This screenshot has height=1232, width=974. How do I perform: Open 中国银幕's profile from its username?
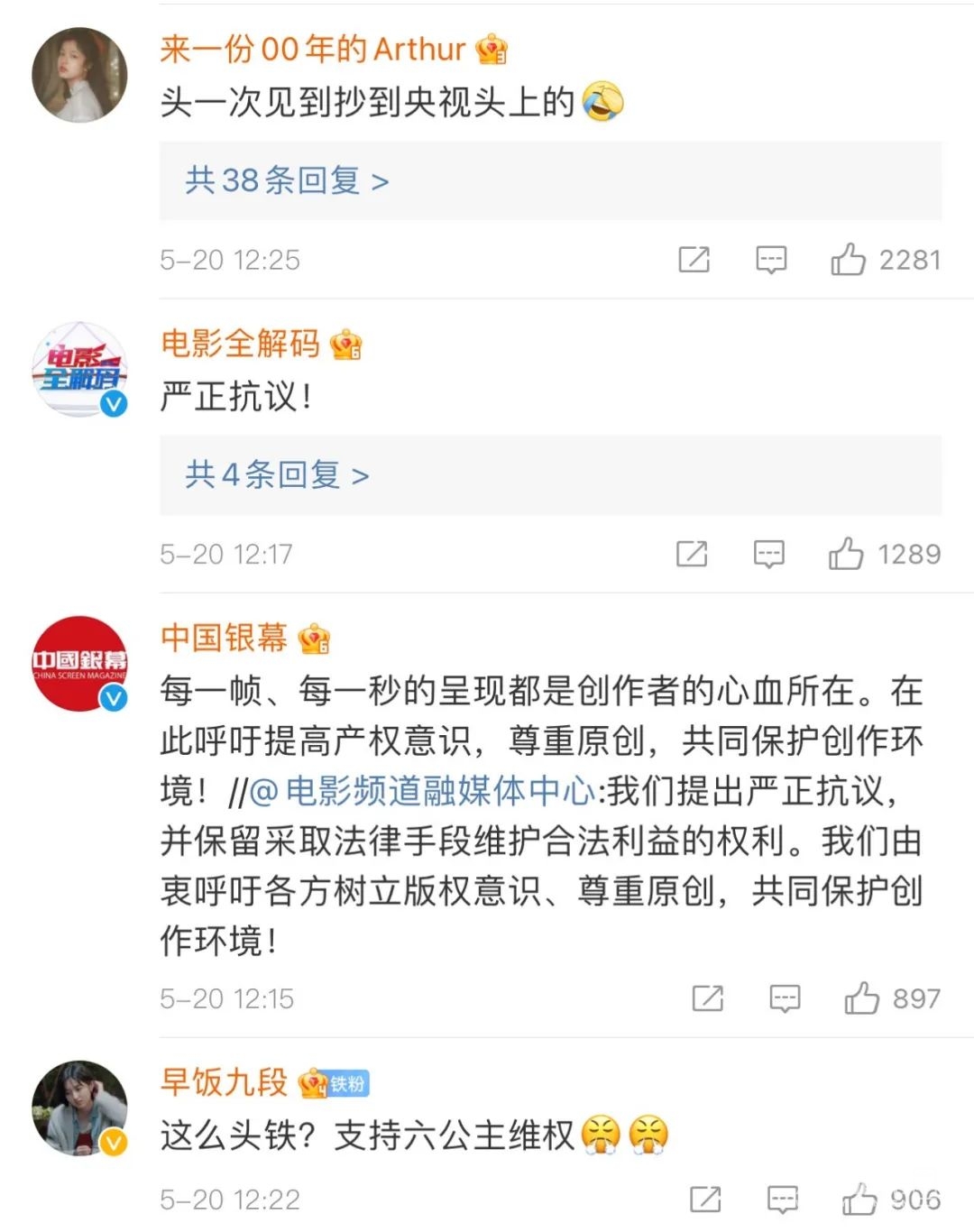pyautogui.click(x=224, y=638)
